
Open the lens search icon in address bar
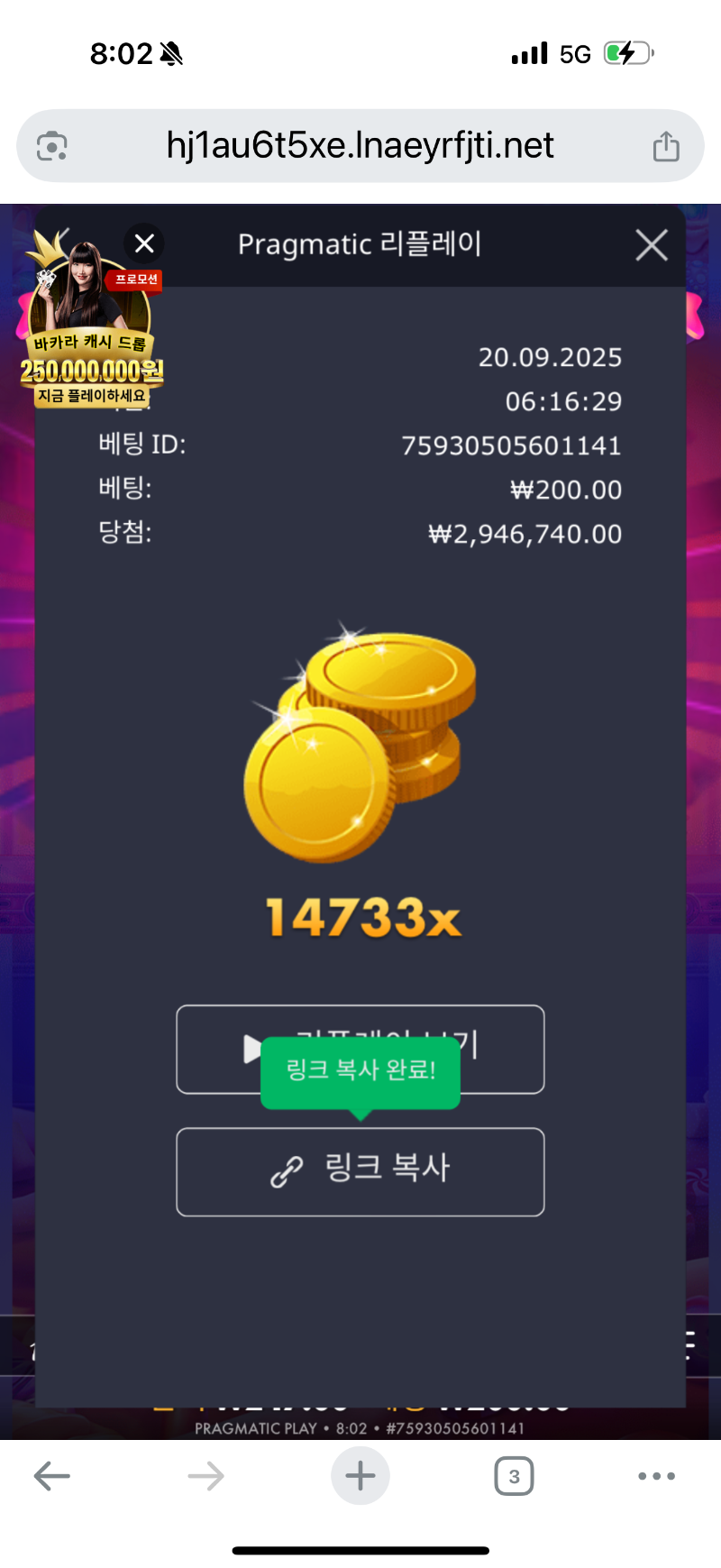52,146
